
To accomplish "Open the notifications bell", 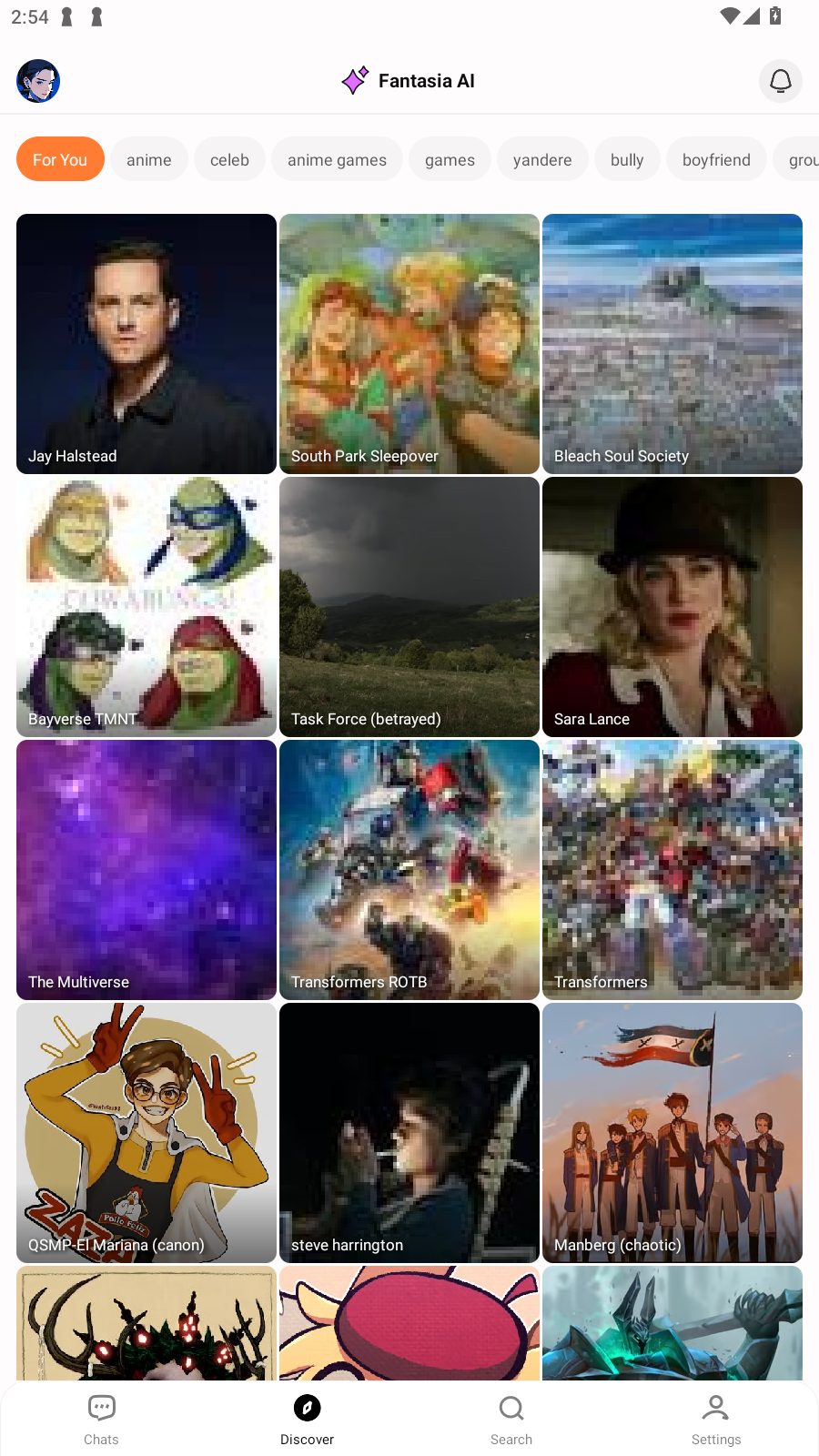I will click(780, 81).
